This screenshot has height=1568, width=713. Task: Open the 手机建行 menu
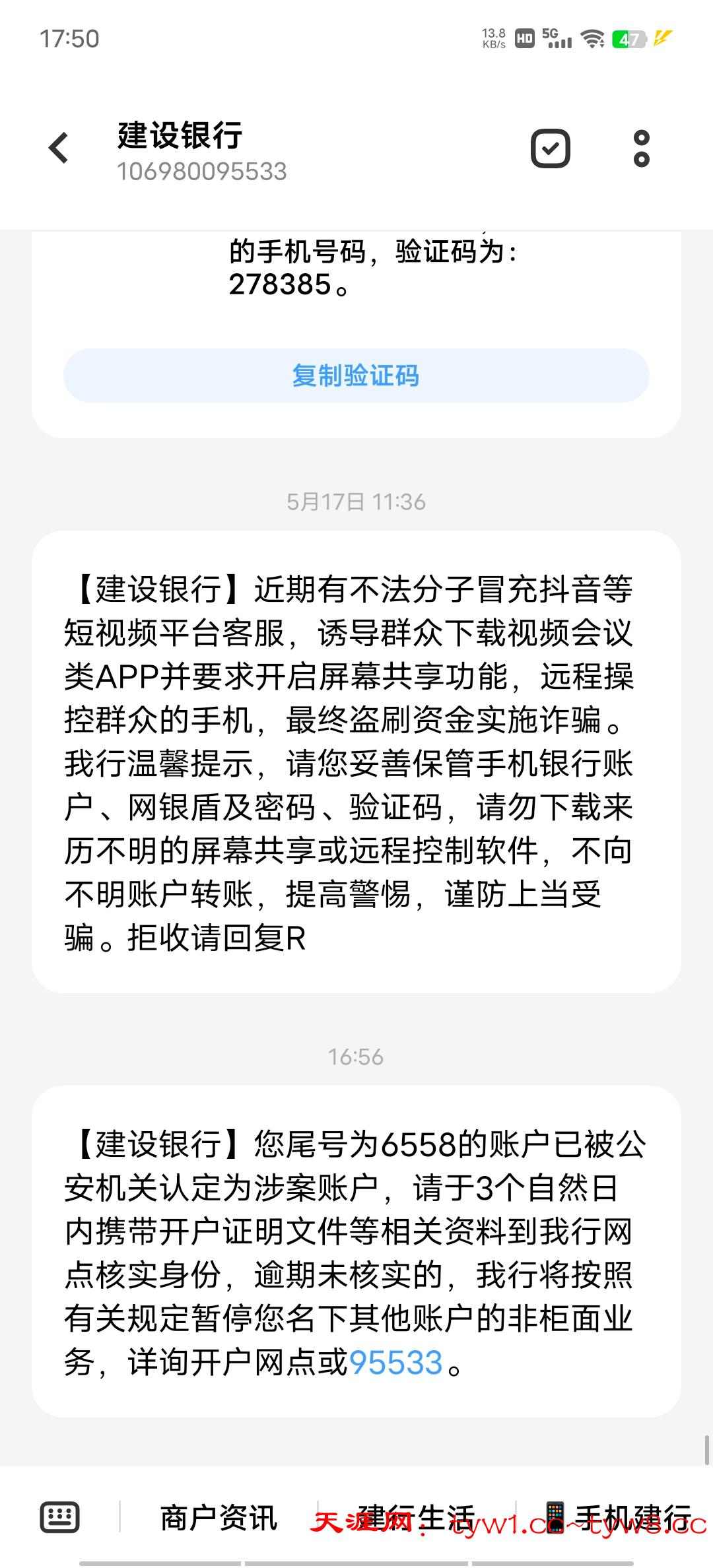point(617,1517)
